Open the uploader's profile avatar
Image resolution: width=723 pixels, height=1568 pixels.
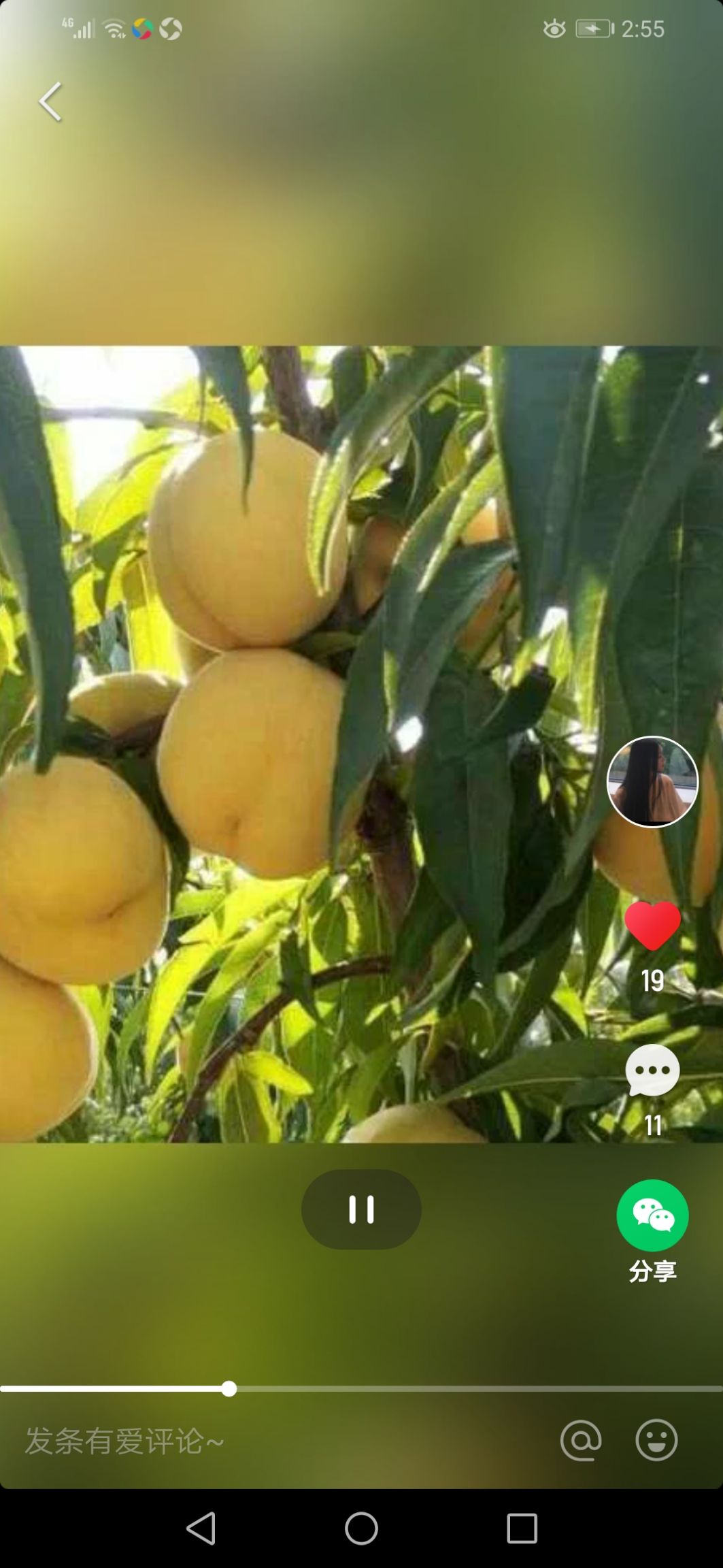click(x=653, y=785)
